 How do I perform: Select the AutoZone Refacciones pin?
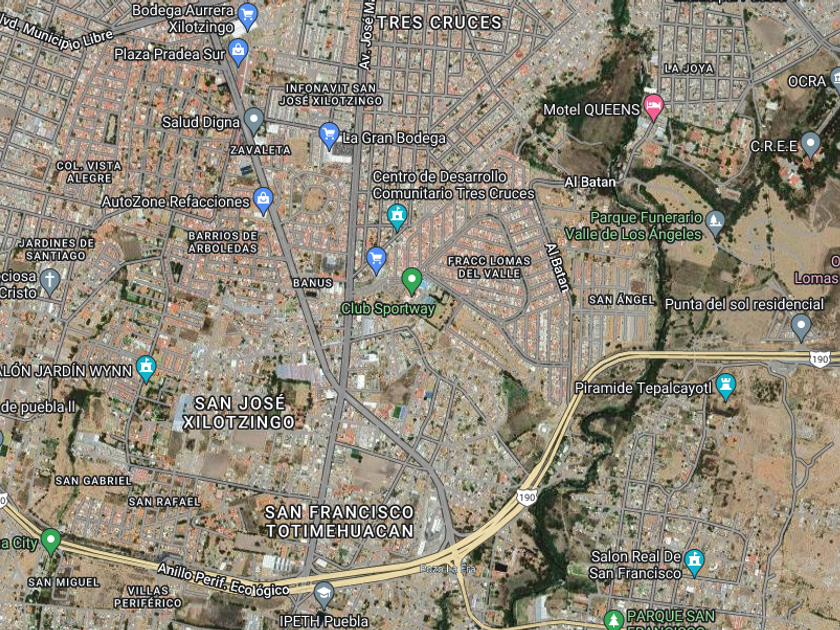pos(263,200)
